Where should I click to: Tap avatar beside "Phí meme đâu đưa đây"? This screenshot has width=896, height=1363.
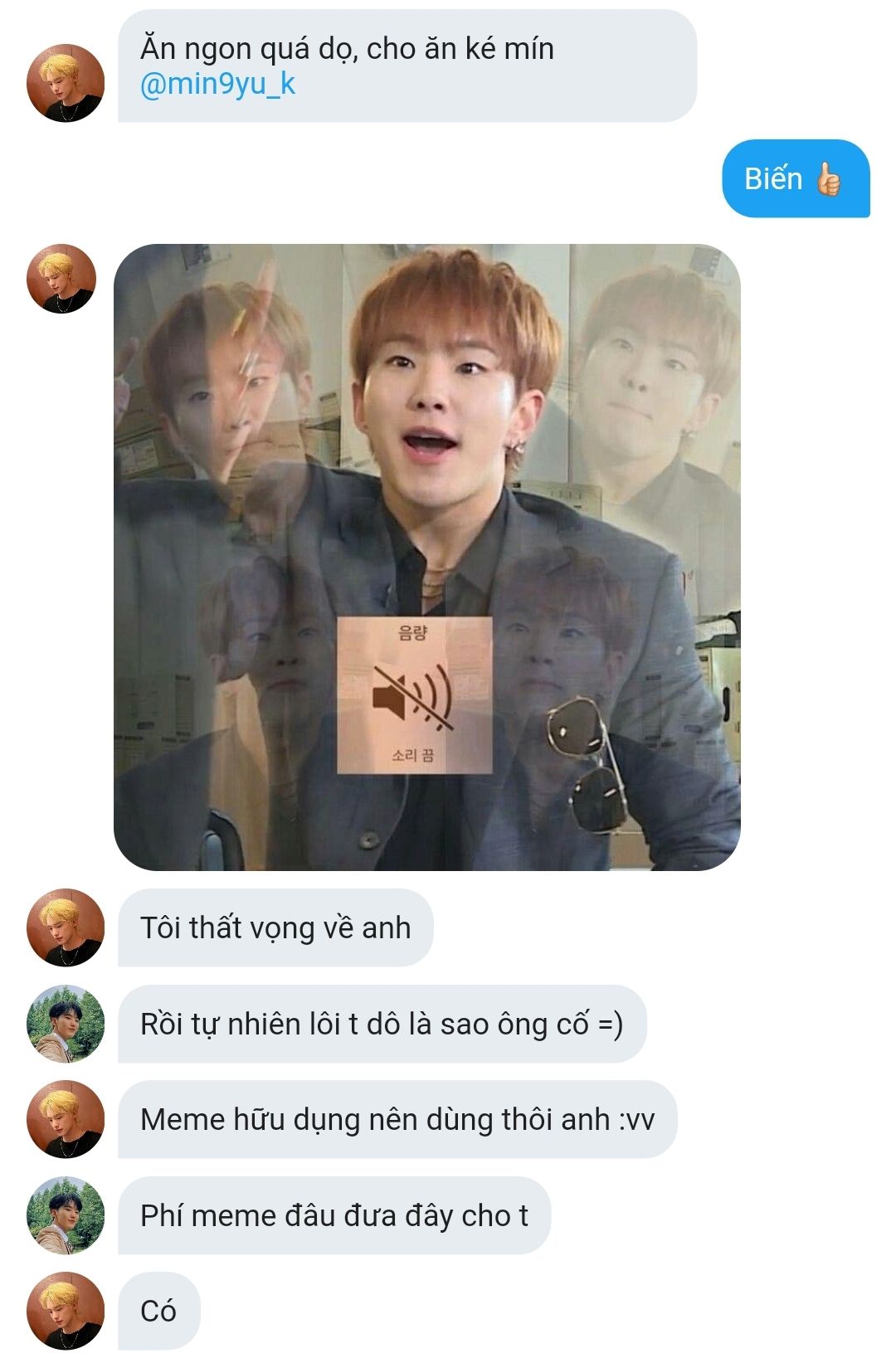pos(66,1215)
